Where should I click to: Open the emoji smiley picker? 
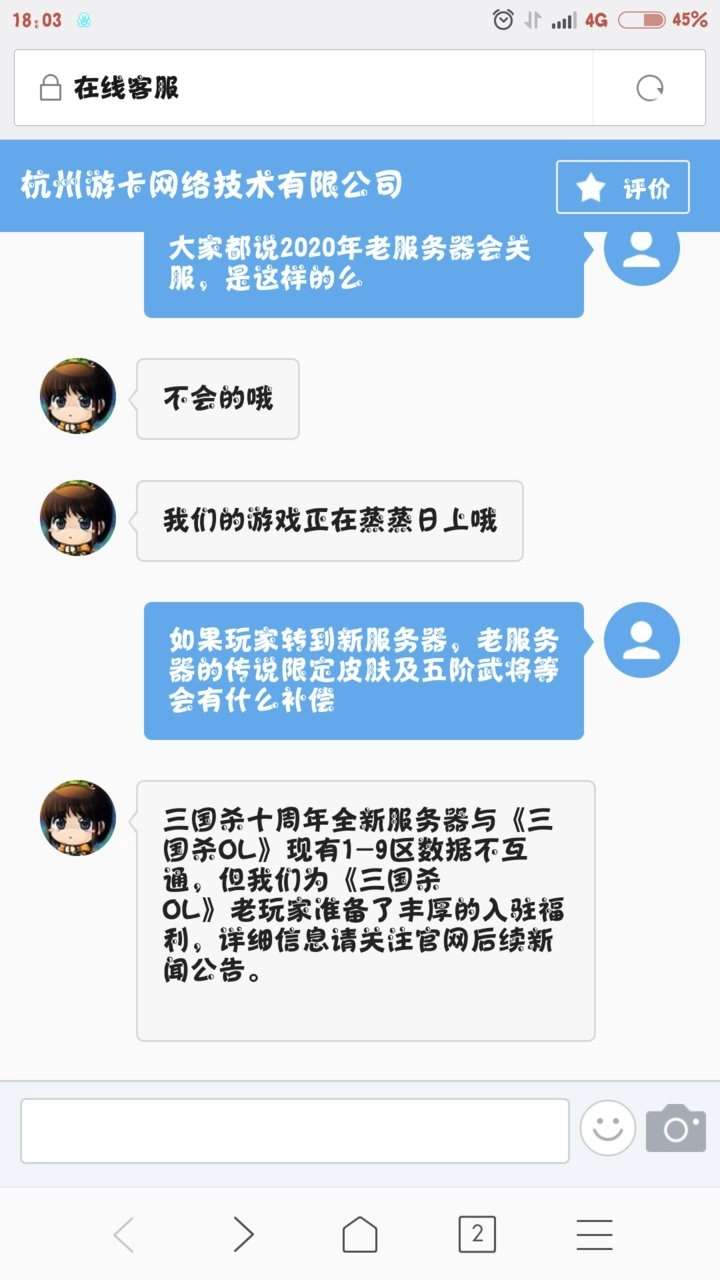click(x=608, y=1129)
